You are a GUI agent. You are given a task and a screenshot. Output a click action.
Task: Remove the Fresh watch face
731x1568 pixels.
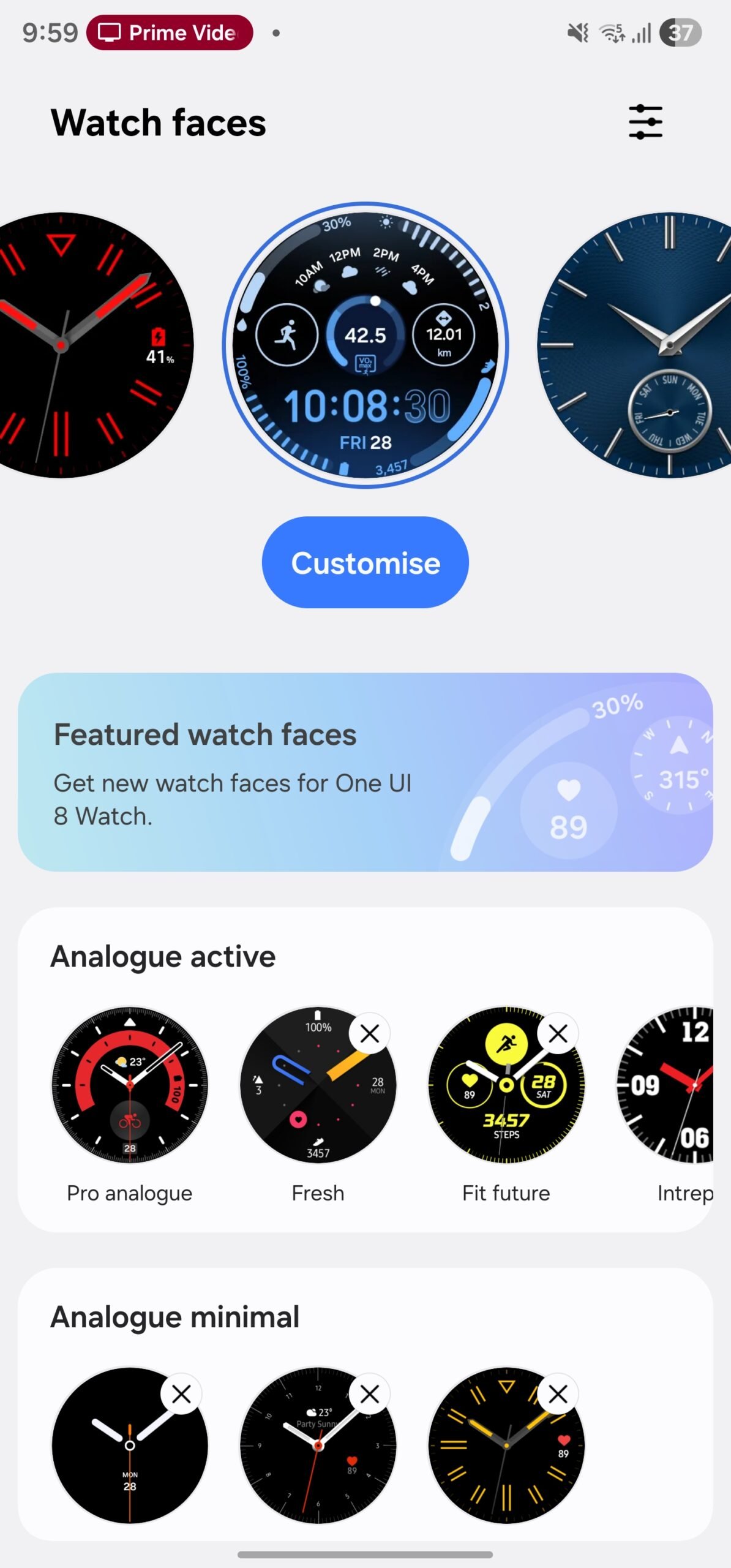pyautogui.click(x=370, y=1034)
